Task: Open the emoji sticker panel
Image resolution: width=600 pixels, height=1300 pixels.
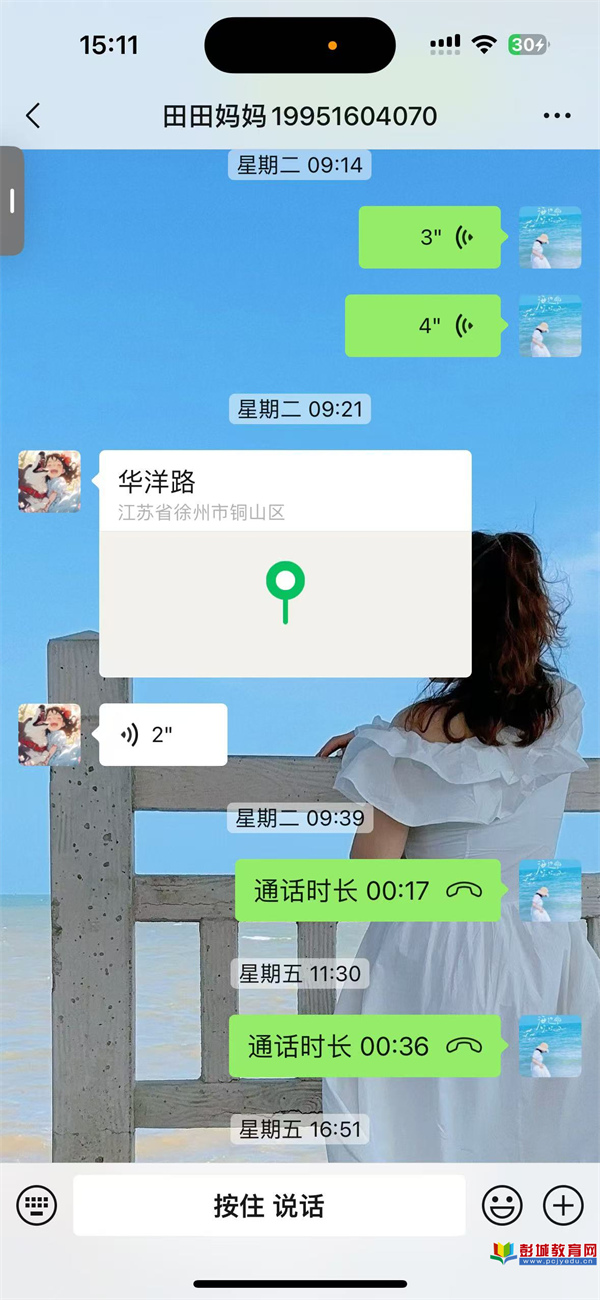Action: click(x=502, y=1205)
